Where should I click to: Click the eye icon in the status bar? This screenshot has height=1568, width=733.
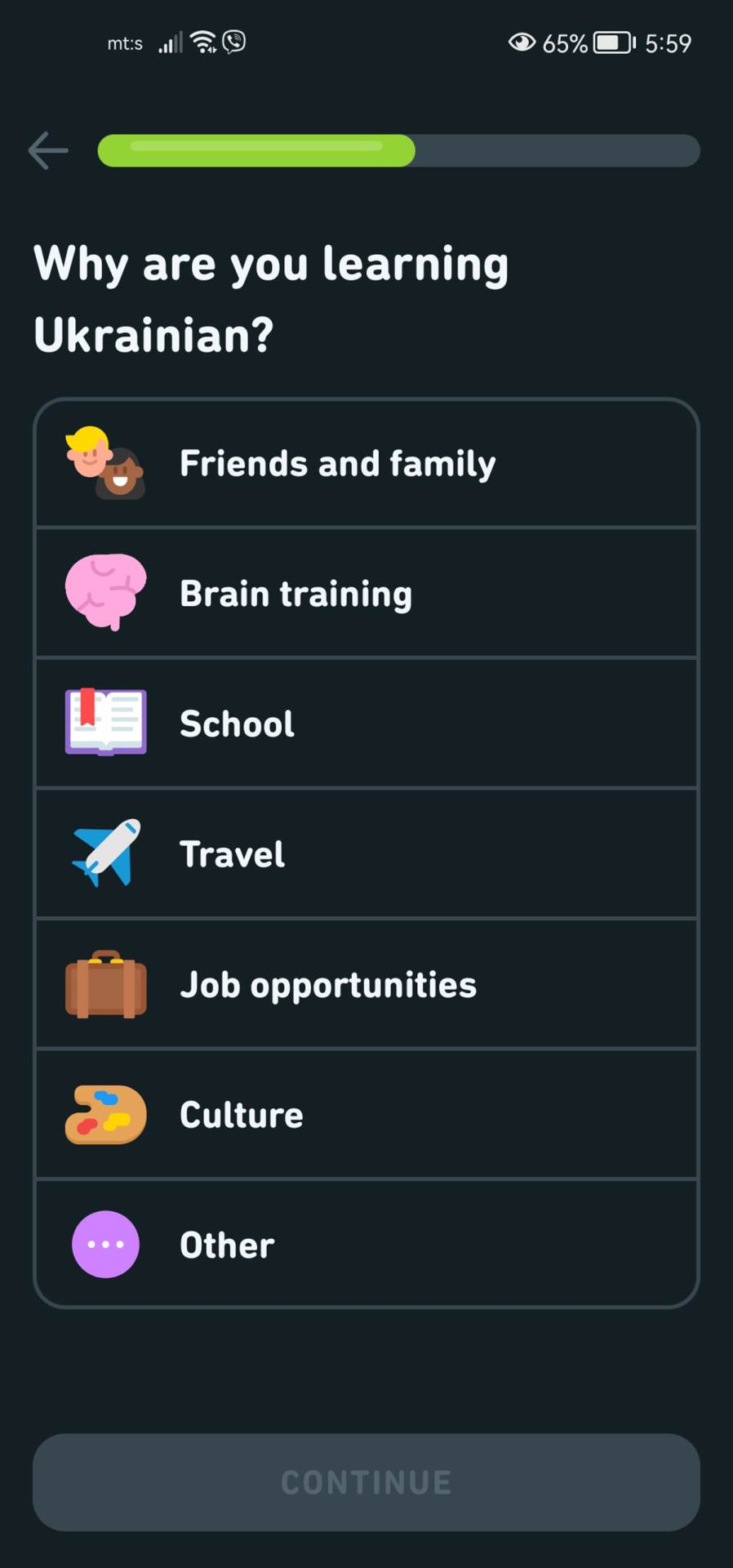[521, 42]
